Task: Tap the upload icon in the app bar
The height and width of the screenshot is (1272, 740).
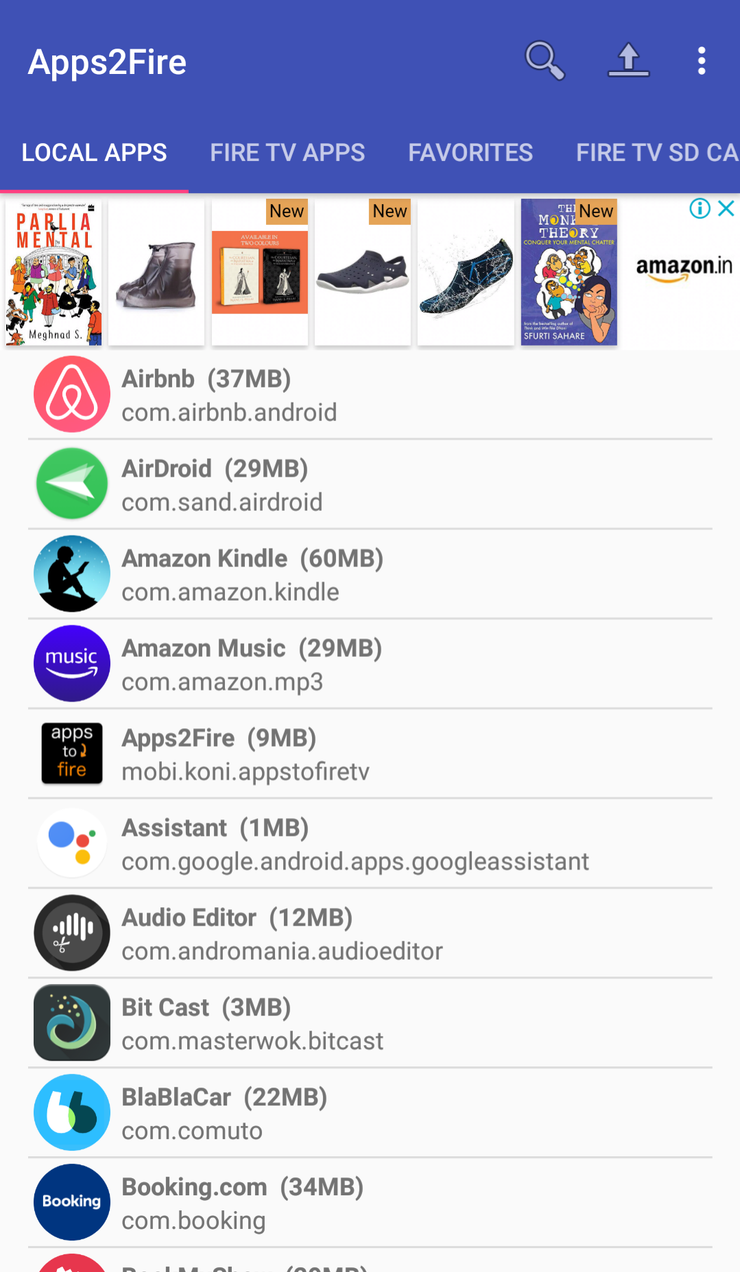Action: point(628,61)
